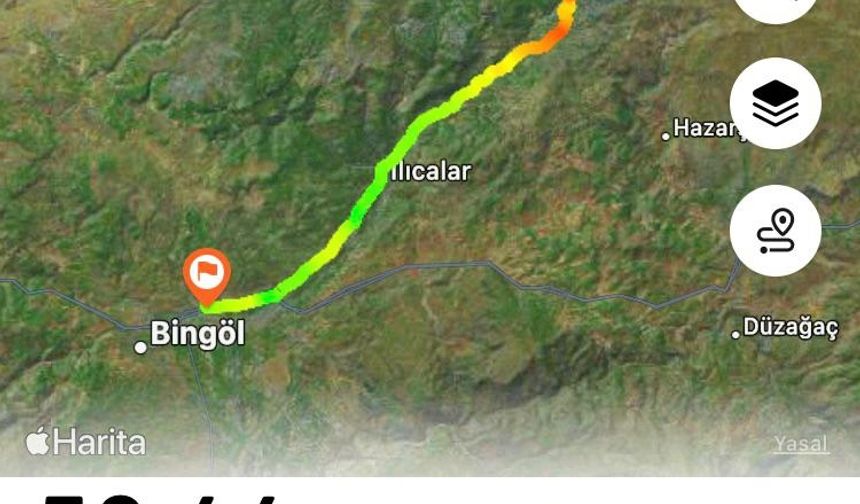Select the orange flag marker near Bingöl
860x504 pixels.
click(207, 272)
